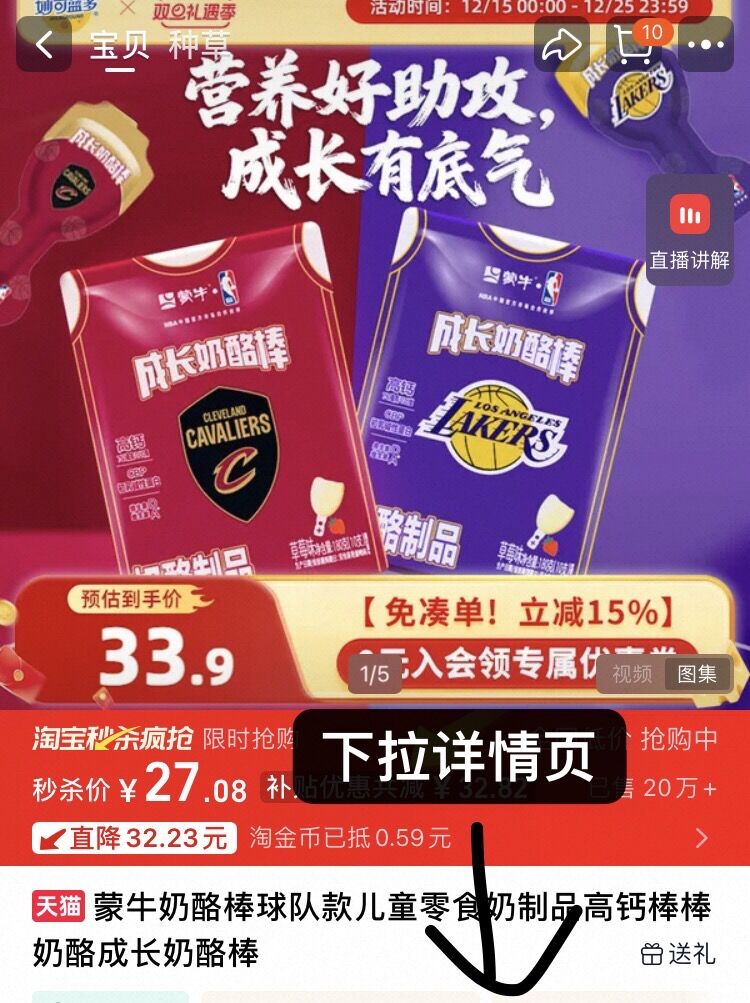
Task: Switch to the 种草 tab
Action: pyautogui.click(x=199, y=45)
